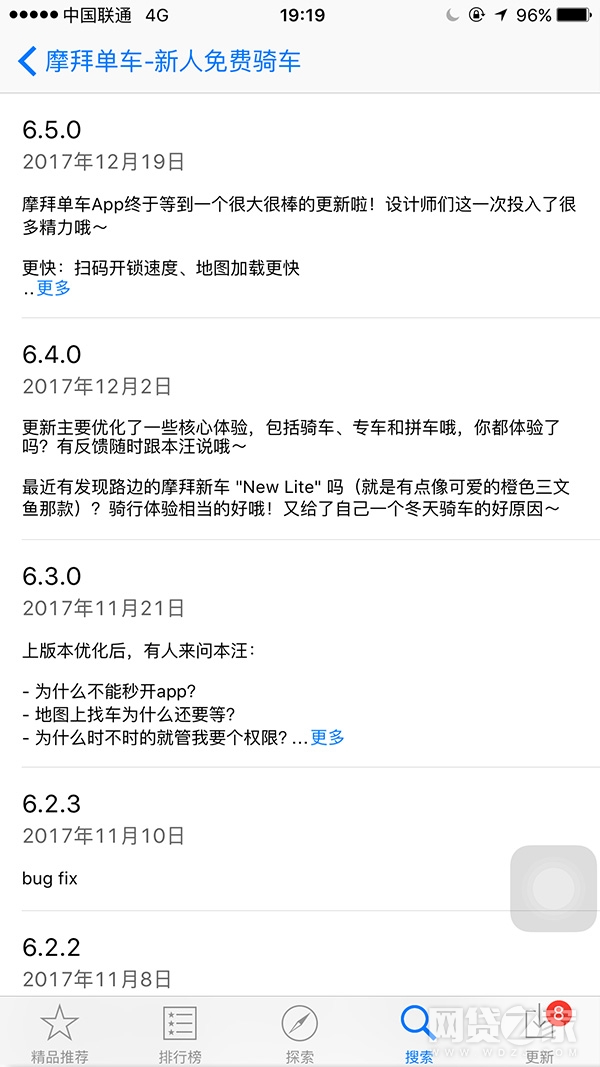Go back to 摩拜单车-新人免费骑车 page
600x1067 pixels.
pos(159,61)
